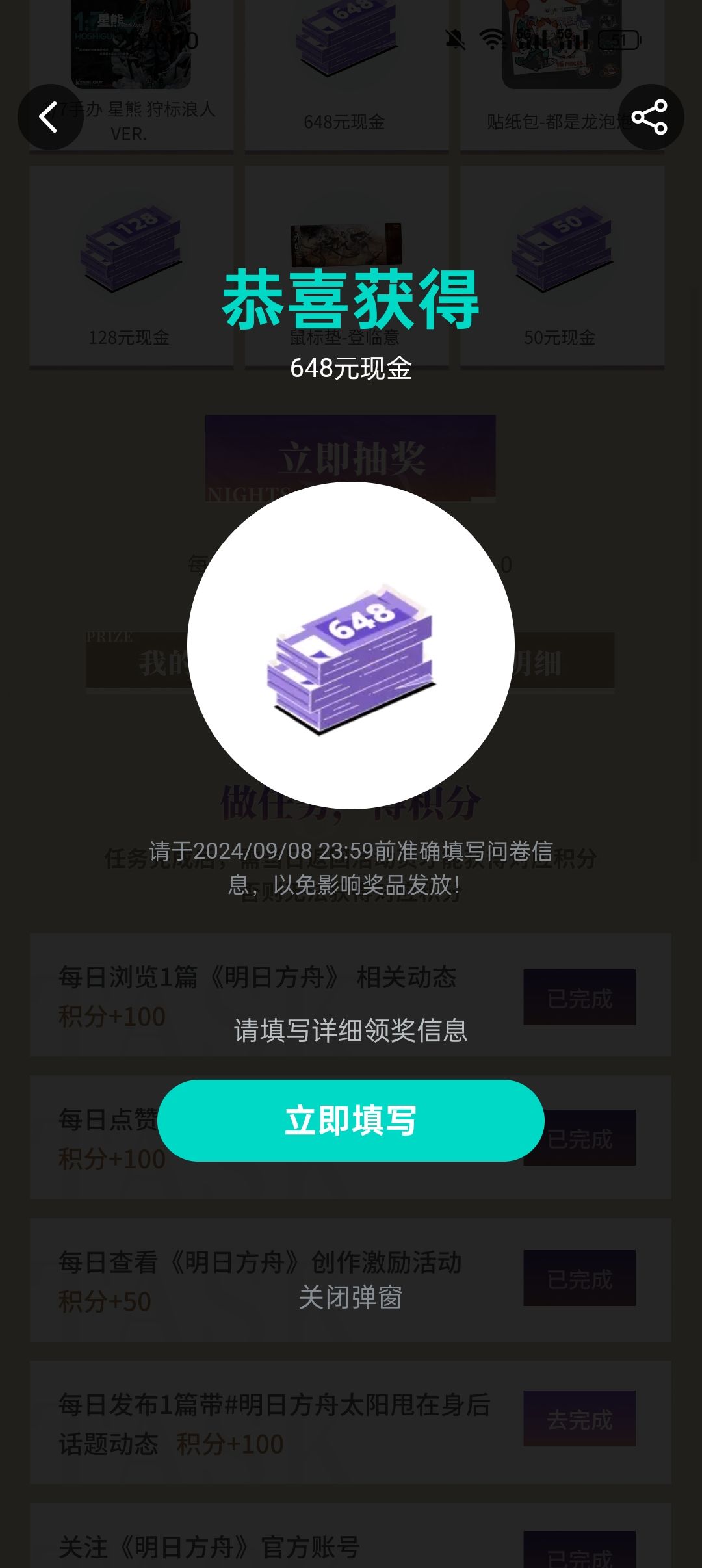Tap the muted notifications bell in status bar

point(456,40)
